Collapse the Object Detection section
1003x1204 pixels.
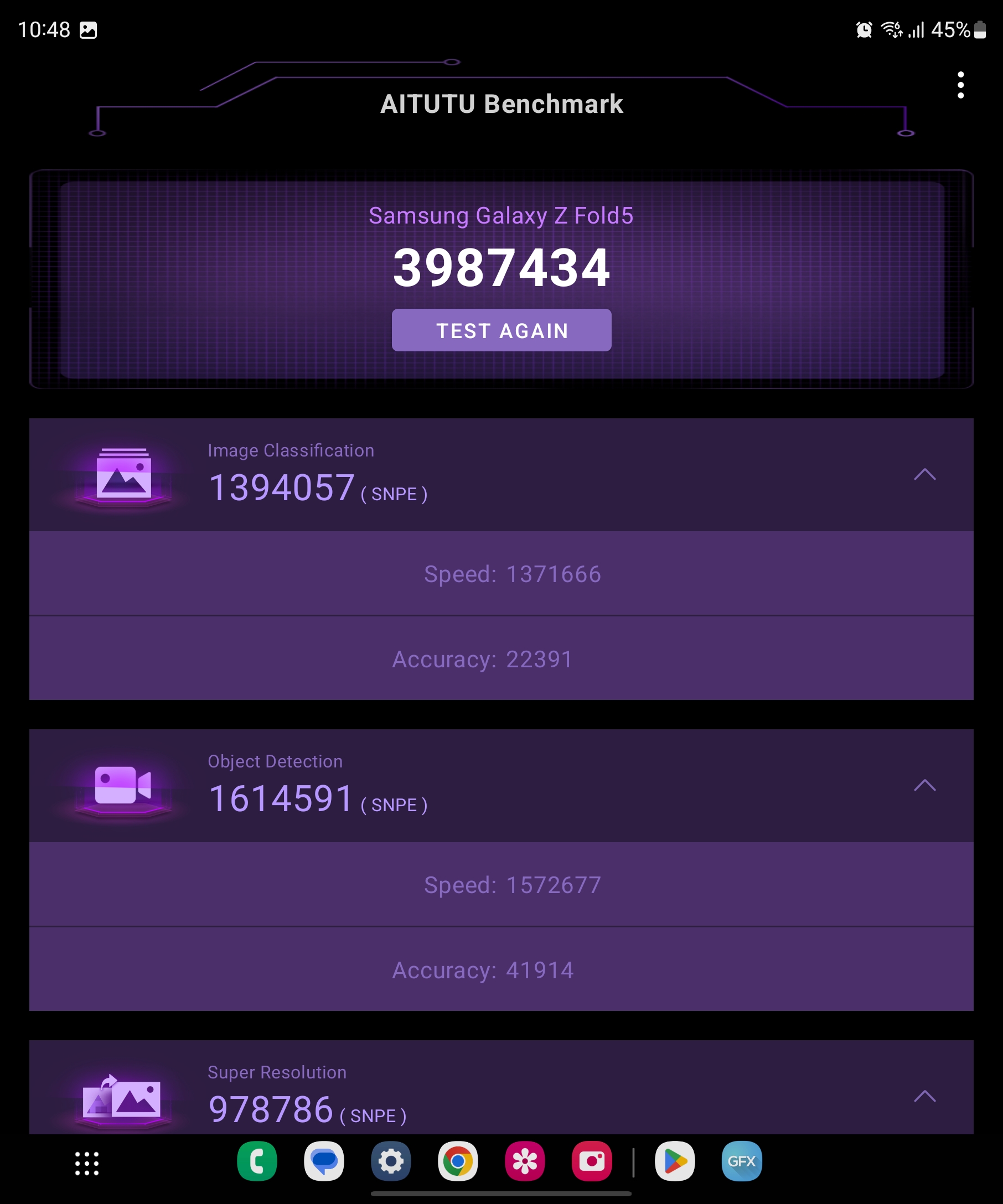tap(924, 785)
